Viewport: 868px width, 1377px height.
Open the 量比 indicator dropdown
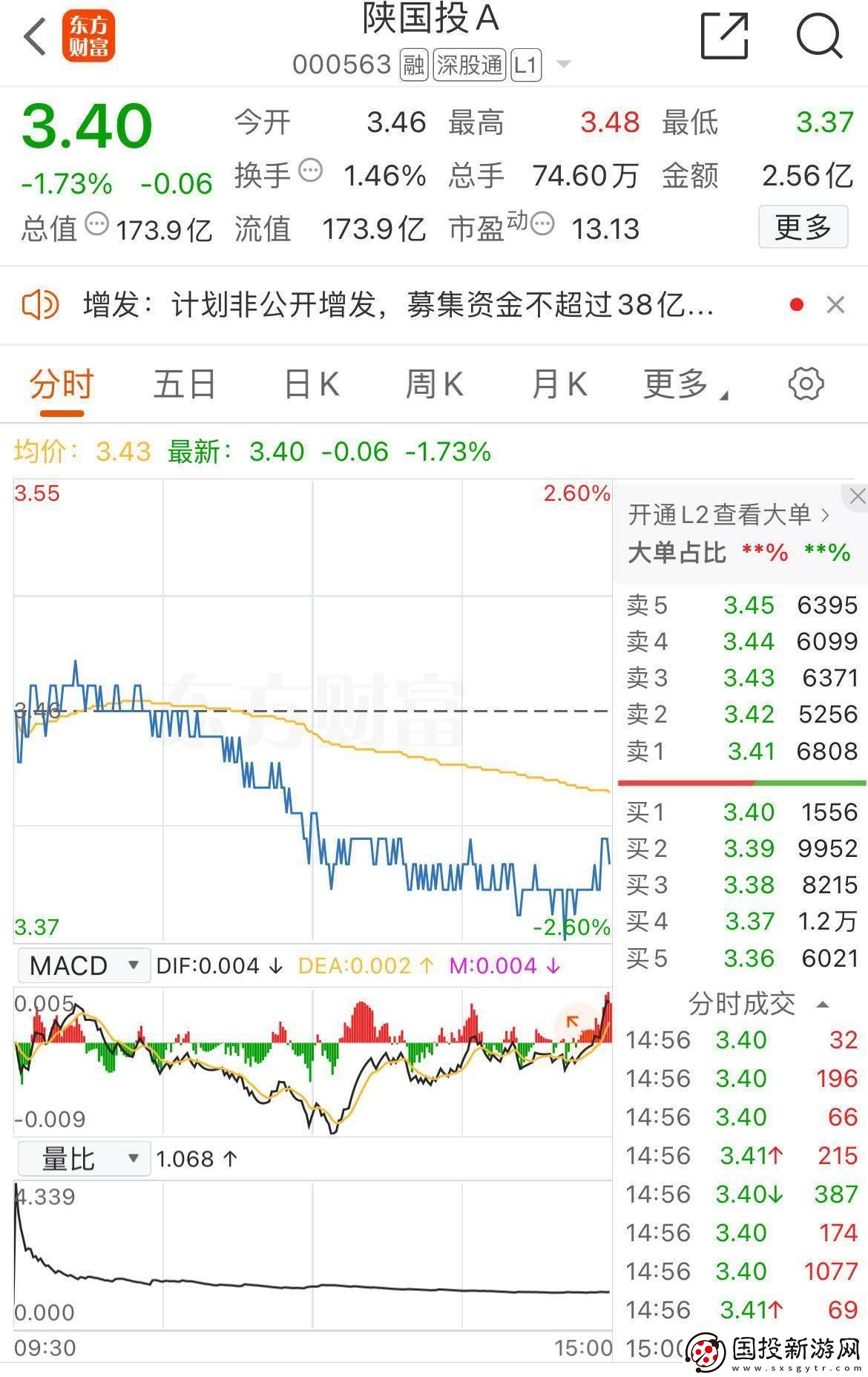tap(83, 1157)
